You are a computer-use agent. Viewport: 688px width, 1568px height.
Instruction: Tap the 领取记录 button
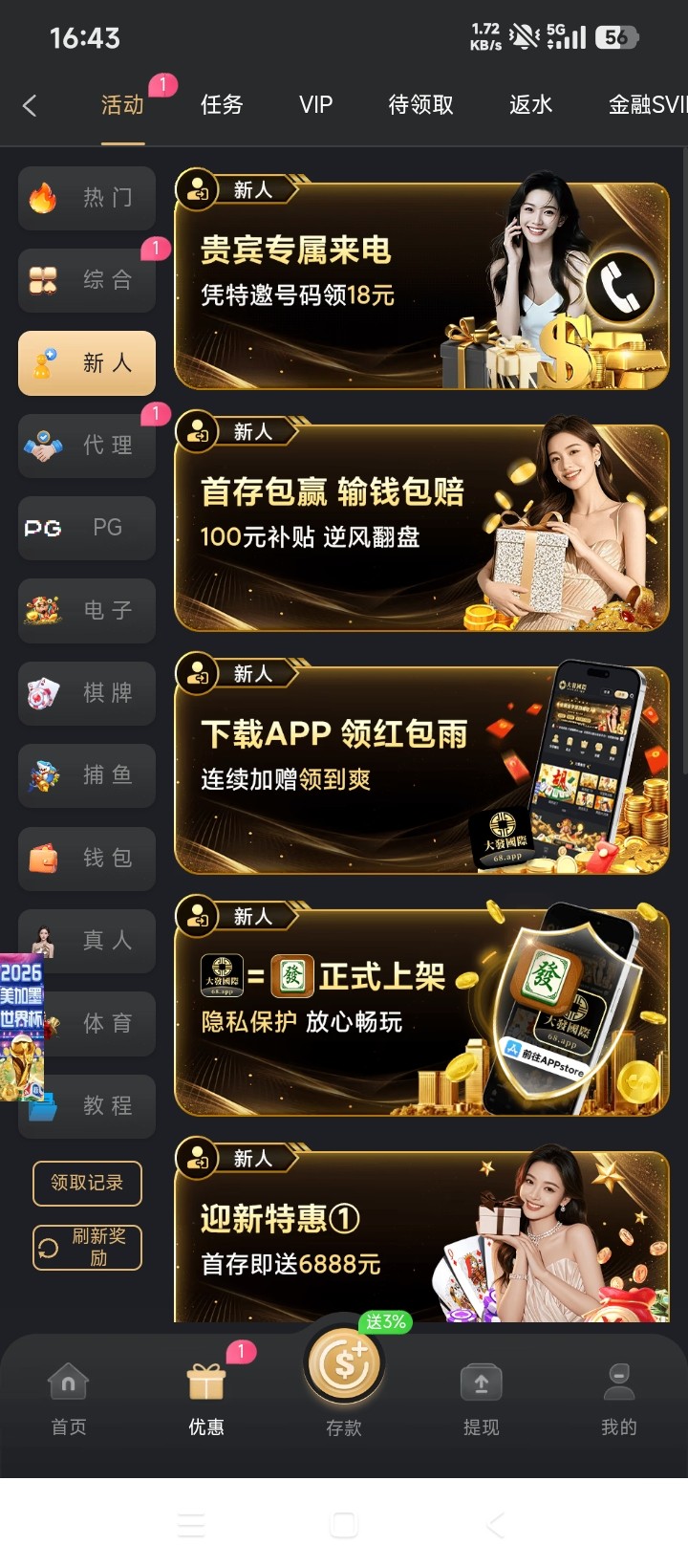[x=87, y=1183]
